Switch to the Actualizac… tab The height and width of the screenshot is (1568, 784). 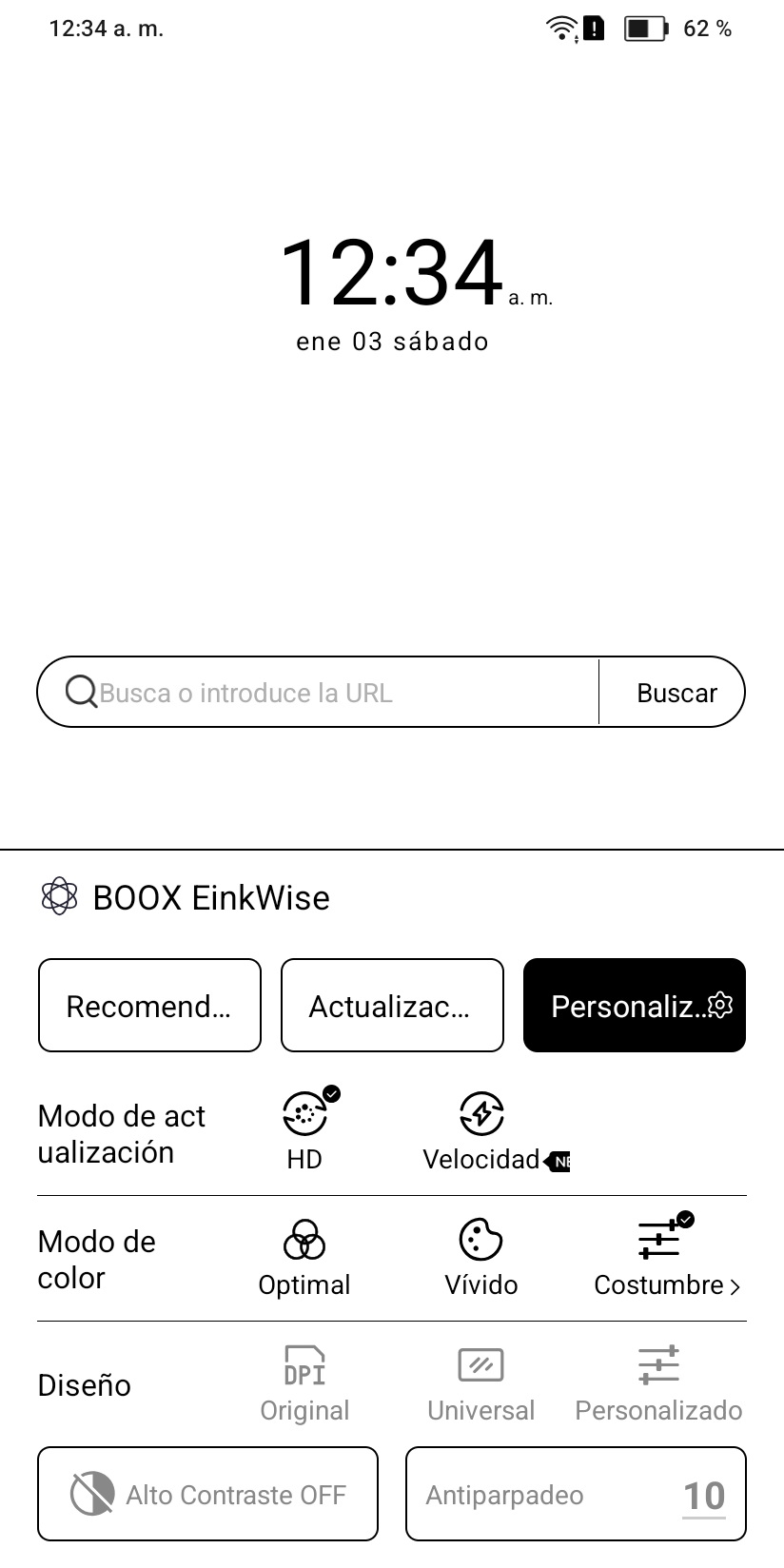[x=392, y=1006]
